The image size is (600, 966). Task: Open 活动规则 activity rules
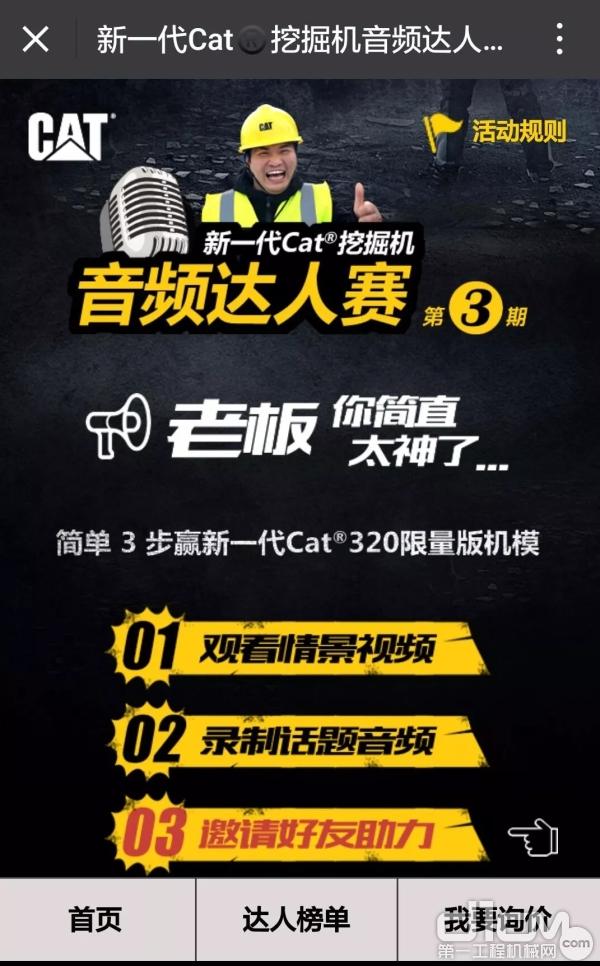[x=507, y=131]
